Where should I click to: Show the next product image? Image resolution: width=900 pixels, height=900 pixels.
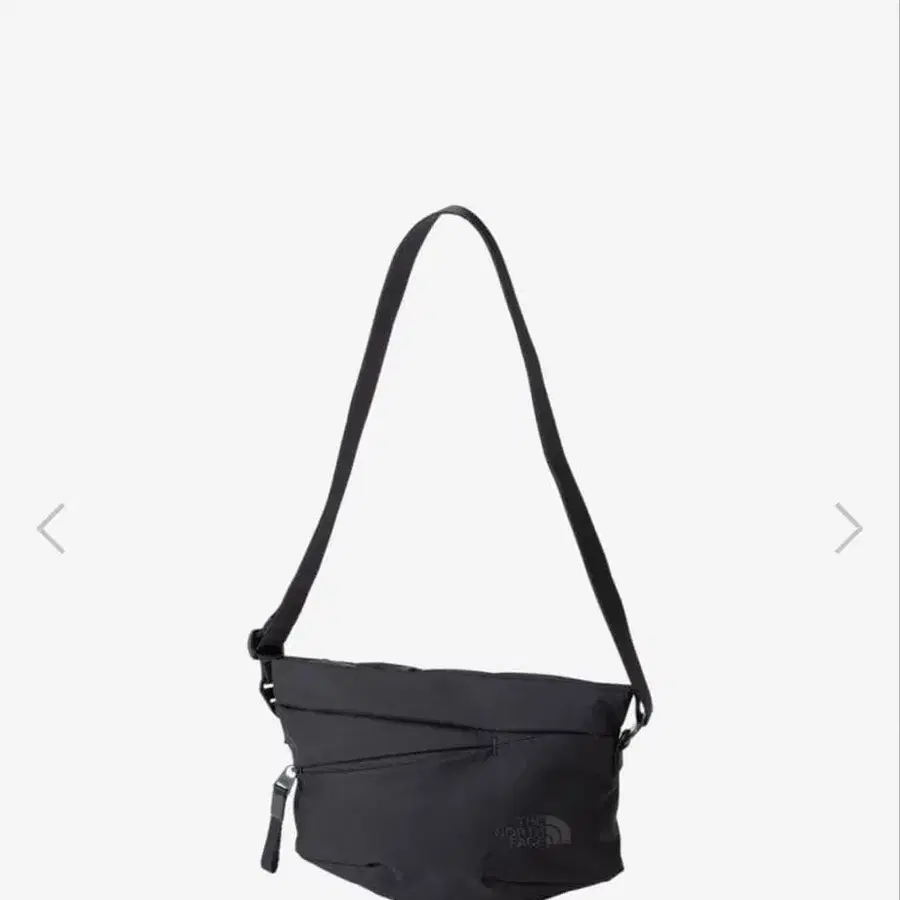[x=848, y=528]
